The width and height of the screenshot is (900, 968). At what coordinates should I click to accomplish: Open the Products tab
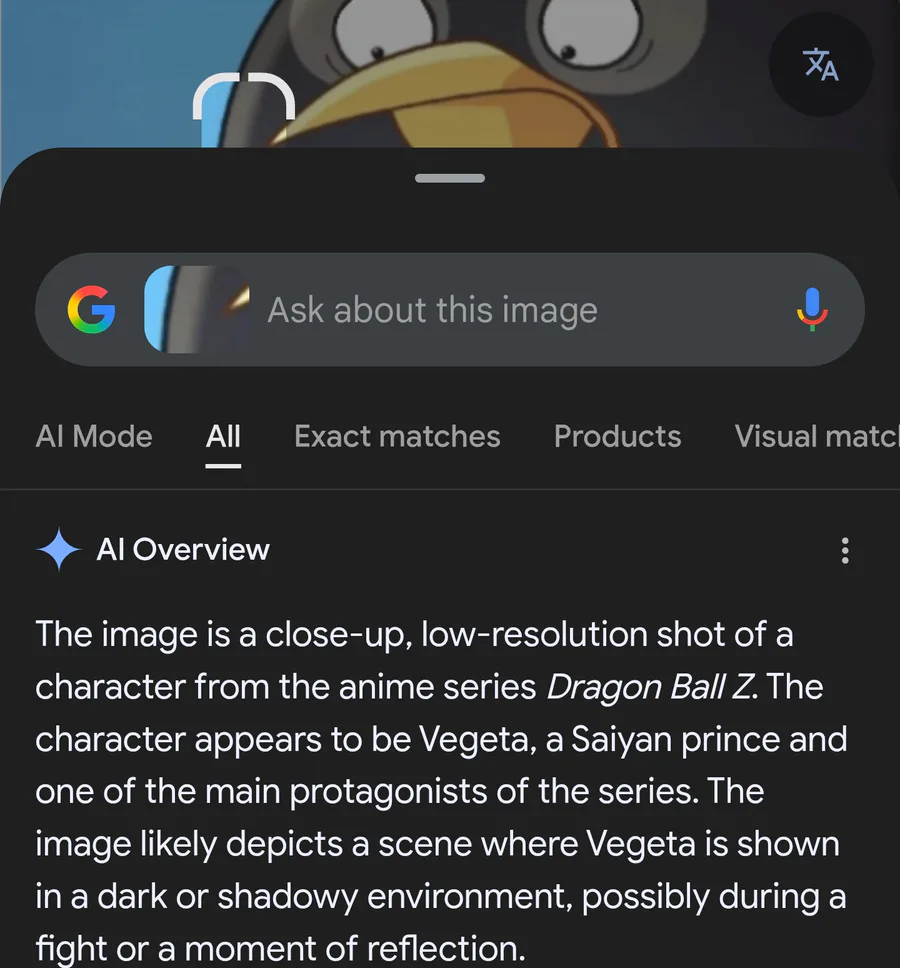tap(617, 436)
